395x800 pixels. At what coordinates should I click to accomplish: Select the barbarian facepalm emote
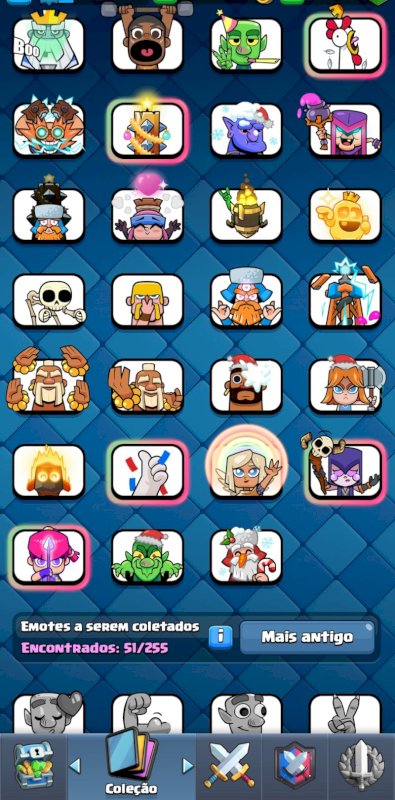click(147, 302)
